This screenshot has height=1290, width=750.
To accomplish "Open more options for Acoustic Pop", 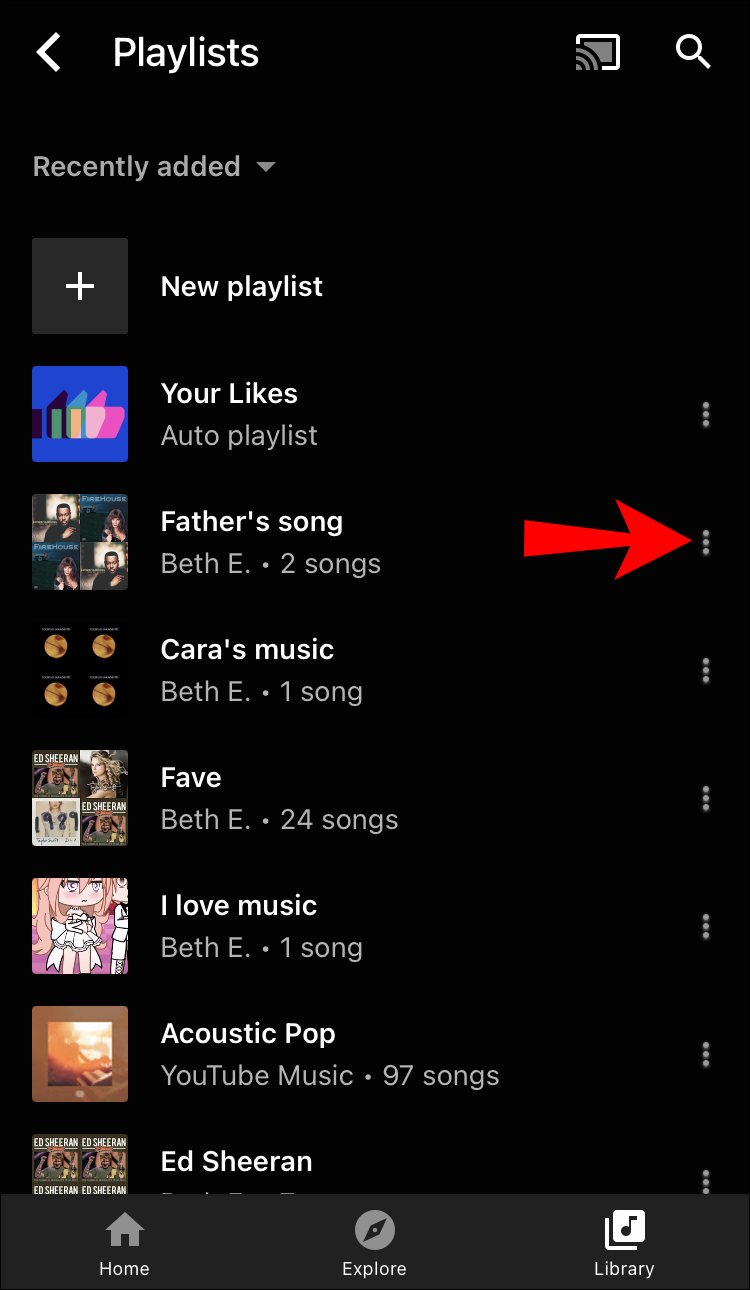I will coord(706,1054).
